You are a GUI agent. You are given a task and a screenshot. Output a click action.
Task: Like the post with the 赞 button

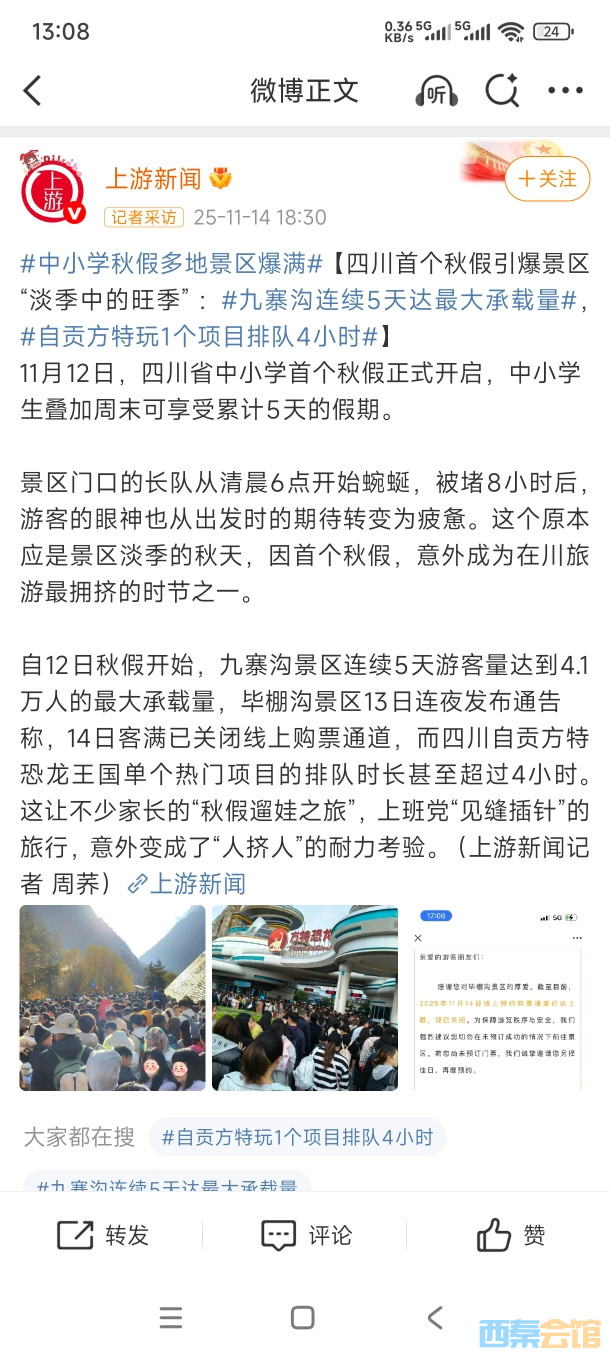click(x=510, y=1235)
